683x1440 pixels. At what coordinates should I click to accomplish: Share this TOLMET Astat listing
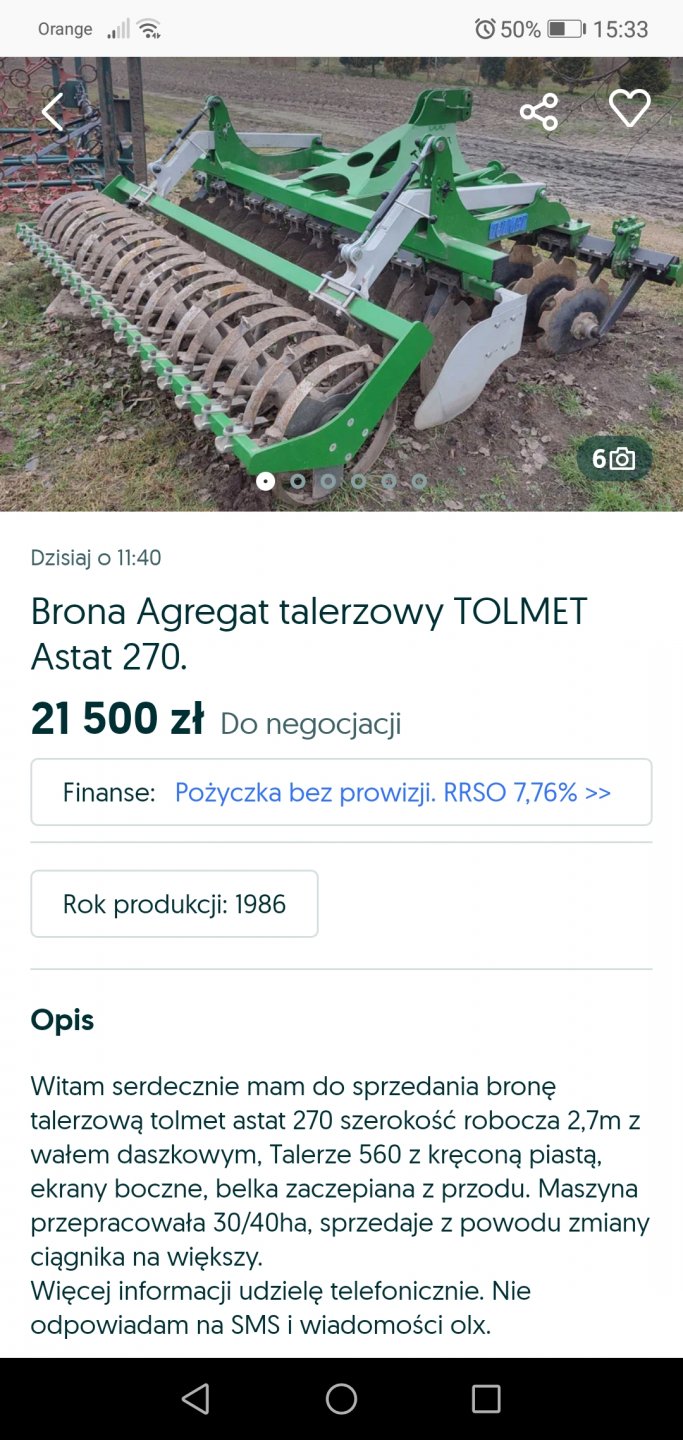tap(539, 111)
